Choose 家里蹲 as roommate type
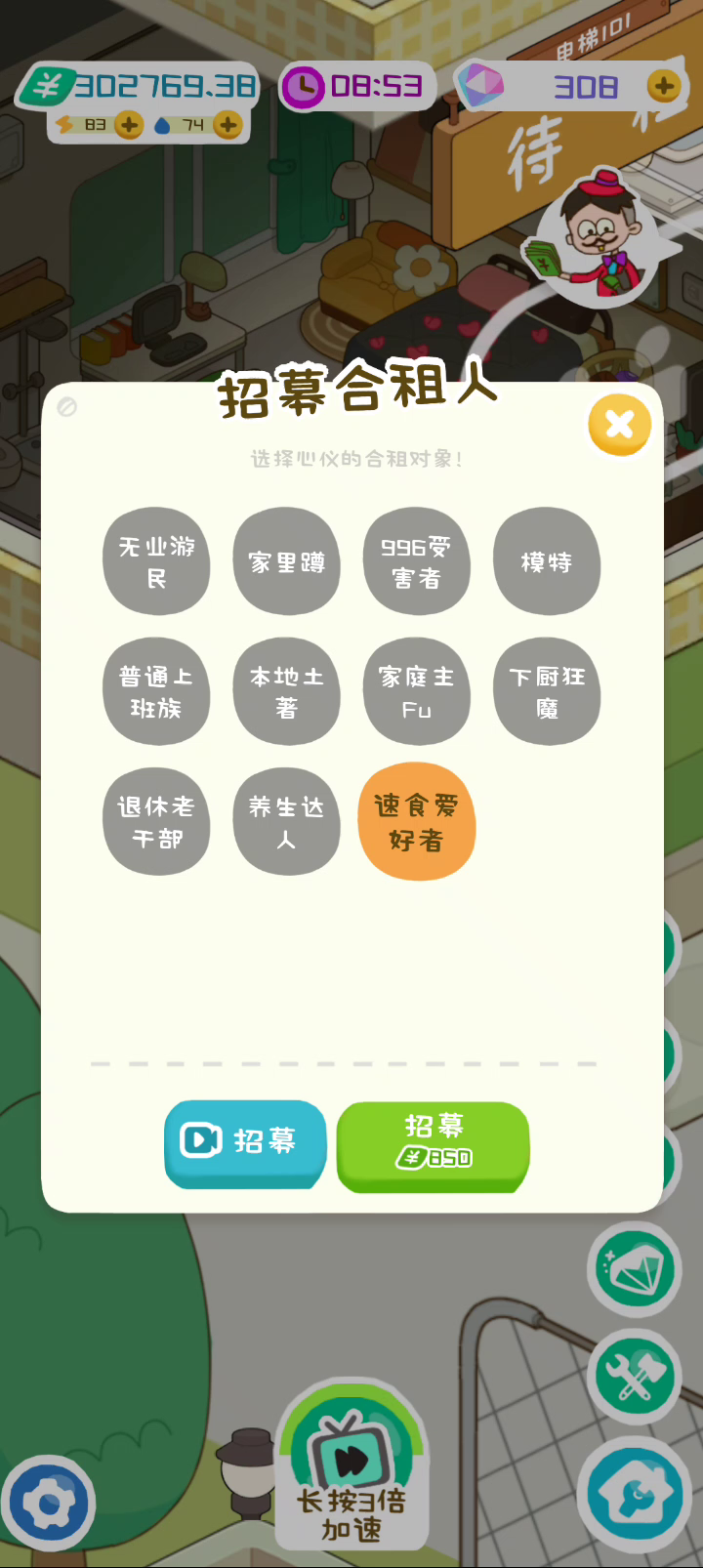Viewport: 703px width, 1568px height. pyautogui.click(x=286, y=561)
